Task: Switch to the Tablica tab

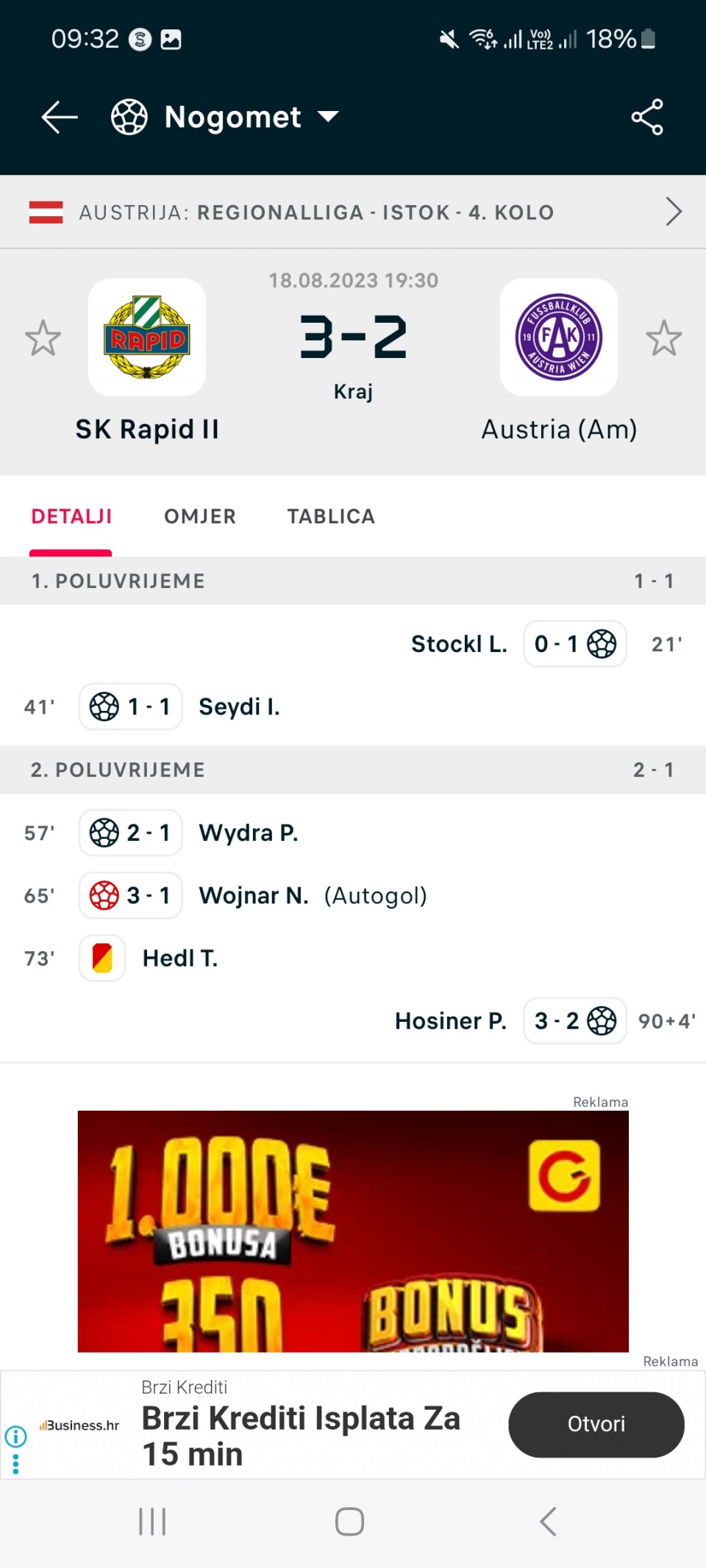Action: [331, 516]
